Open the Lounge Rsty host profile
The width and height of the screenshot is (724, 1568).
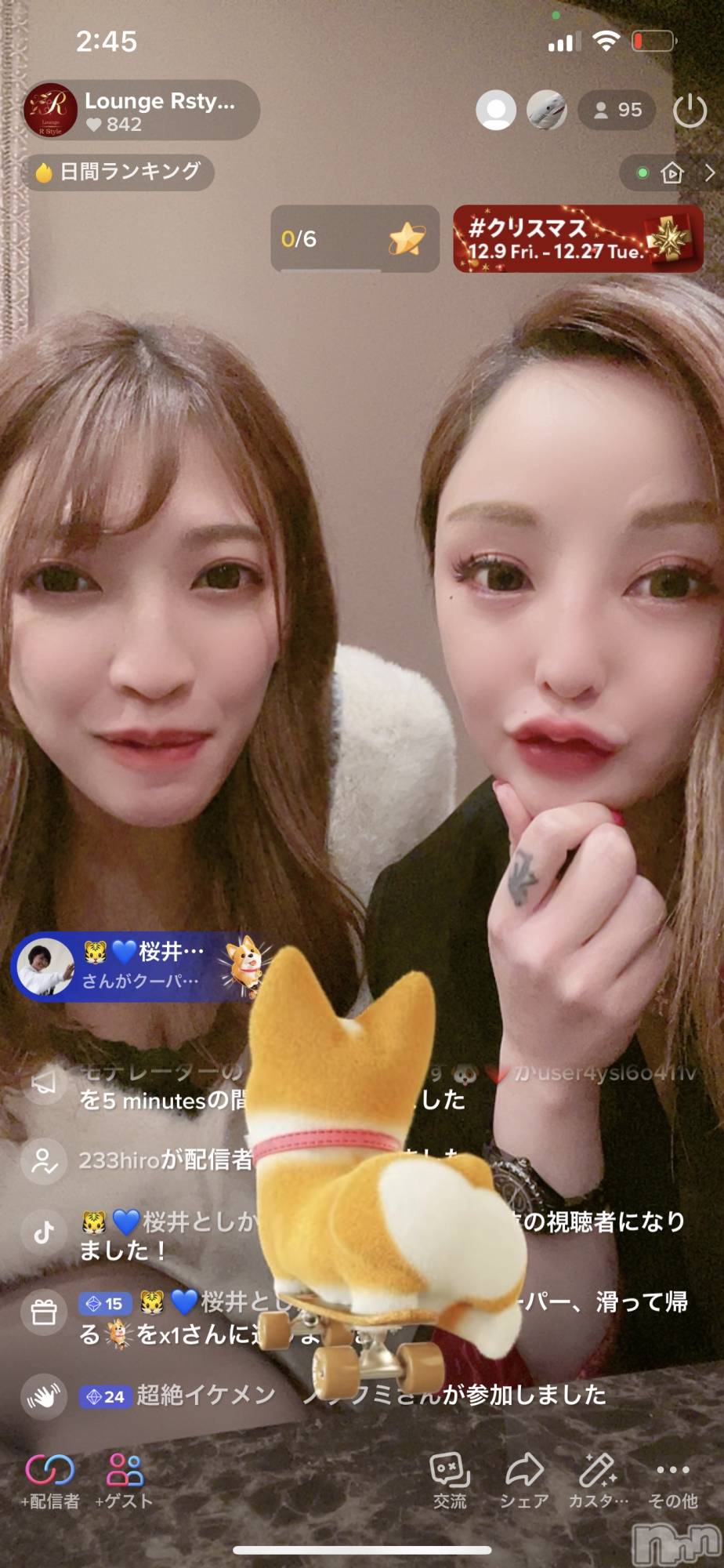pyautogui.click(x=141, y=111)
